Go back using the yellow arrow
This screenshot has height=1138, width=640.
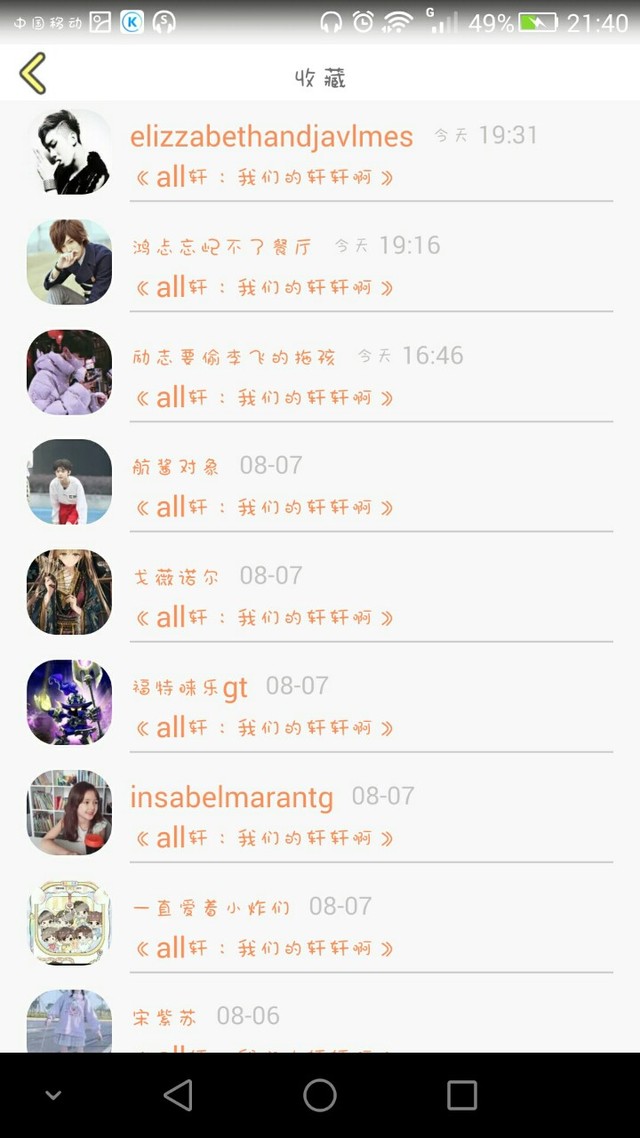(x=33, y=73)
